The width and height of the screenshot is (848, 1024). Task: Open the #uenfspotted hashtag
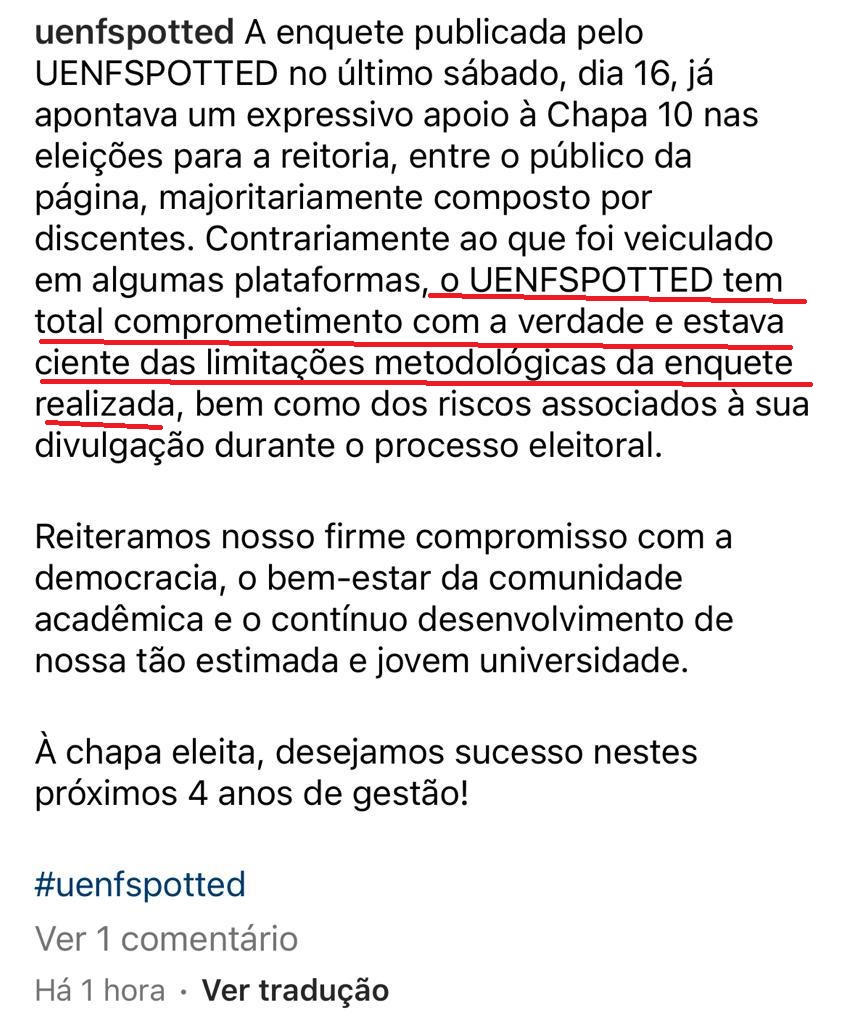tap(140, 884)
